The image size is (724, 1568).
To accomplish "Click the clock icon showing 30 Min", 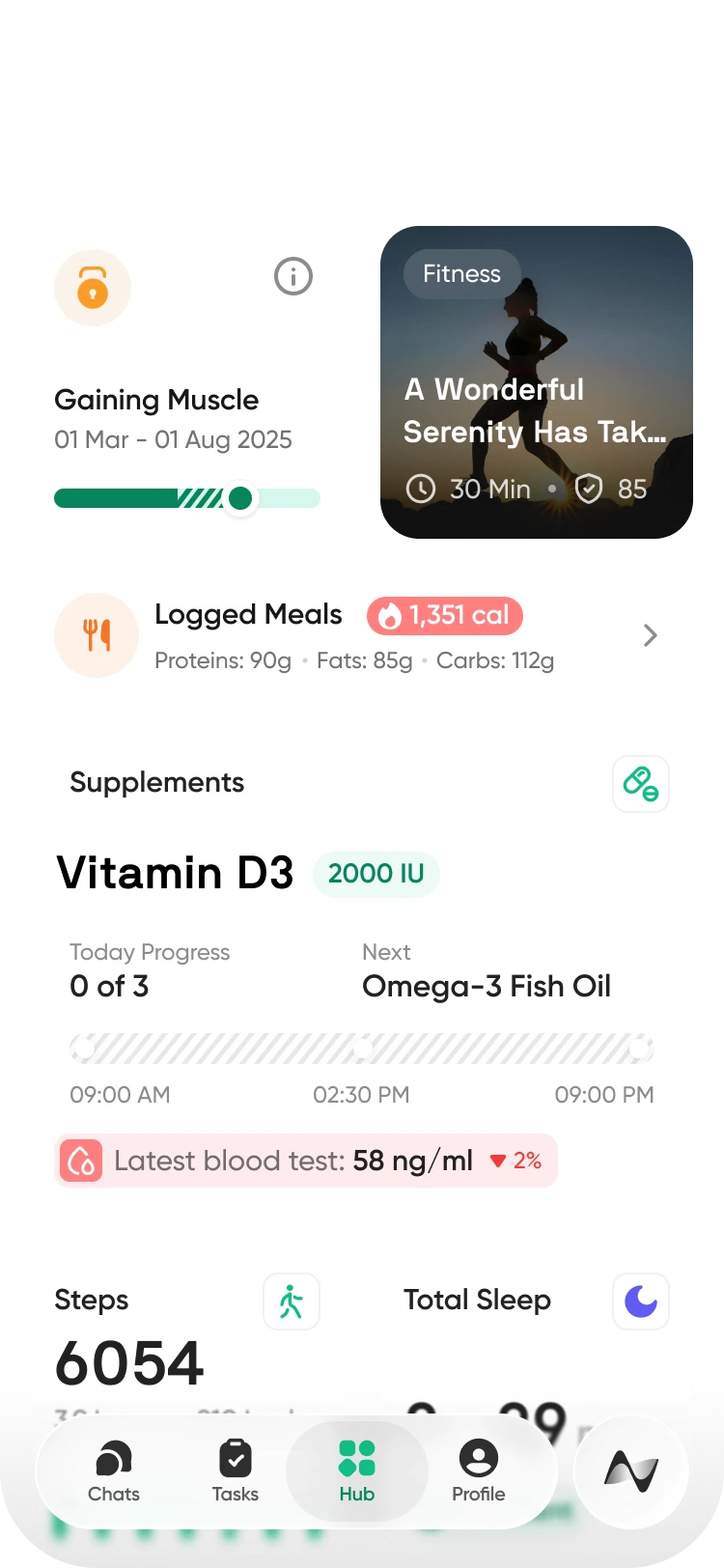I will pyautogui.click(x=421, y=489).
